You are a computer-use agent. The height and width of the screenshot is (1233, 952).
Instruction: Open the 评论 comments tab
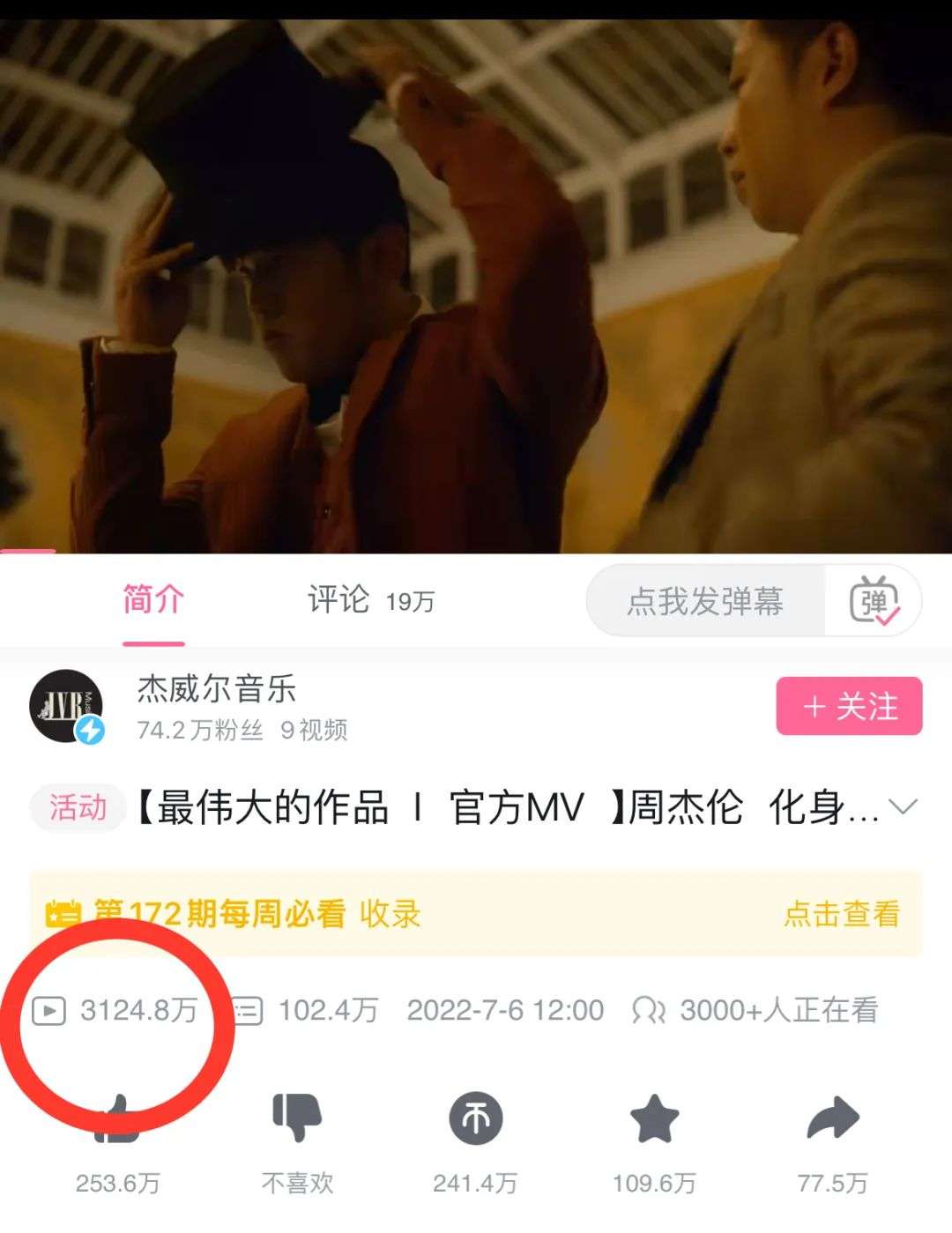click(x=369, y=601)
